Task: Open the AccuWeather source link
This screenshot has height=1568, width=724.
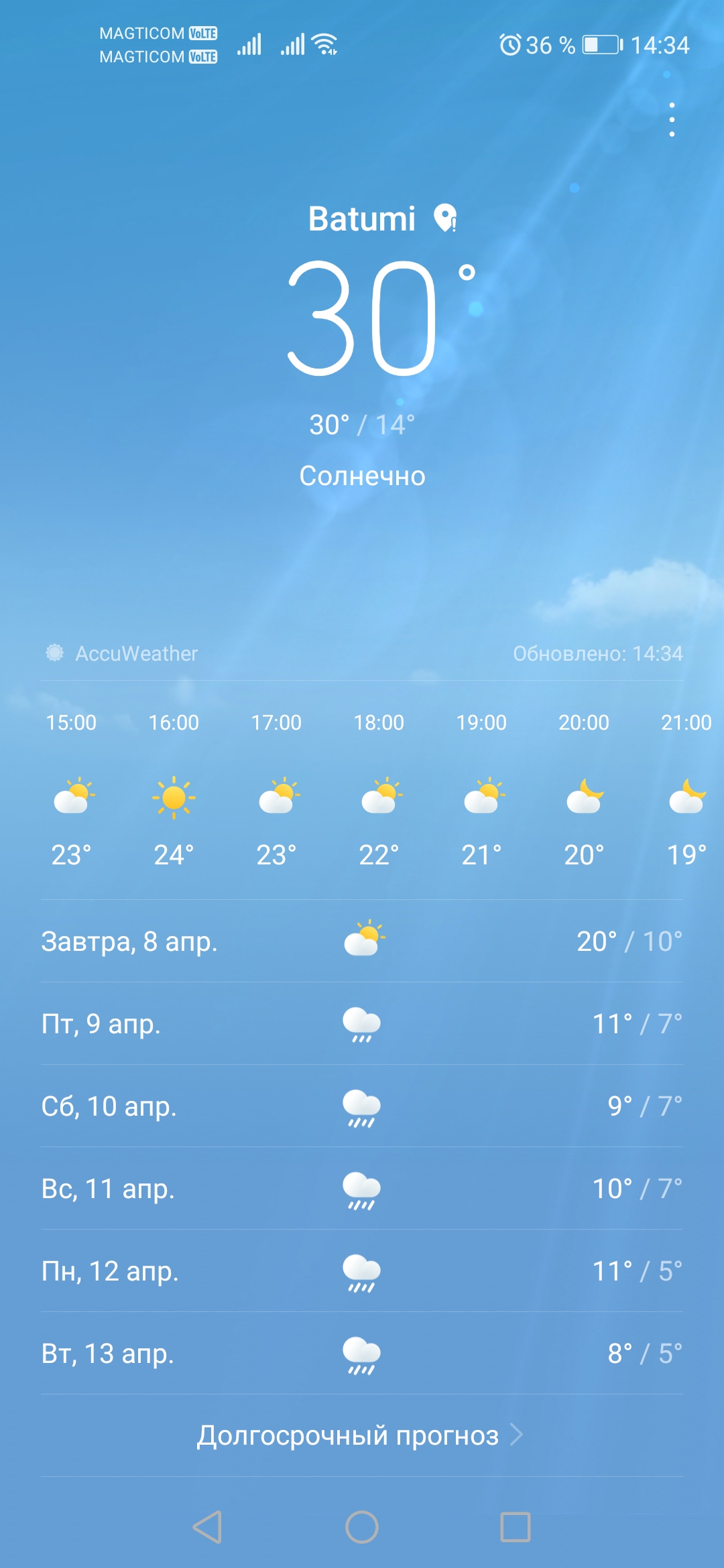Action: point(122,653)
